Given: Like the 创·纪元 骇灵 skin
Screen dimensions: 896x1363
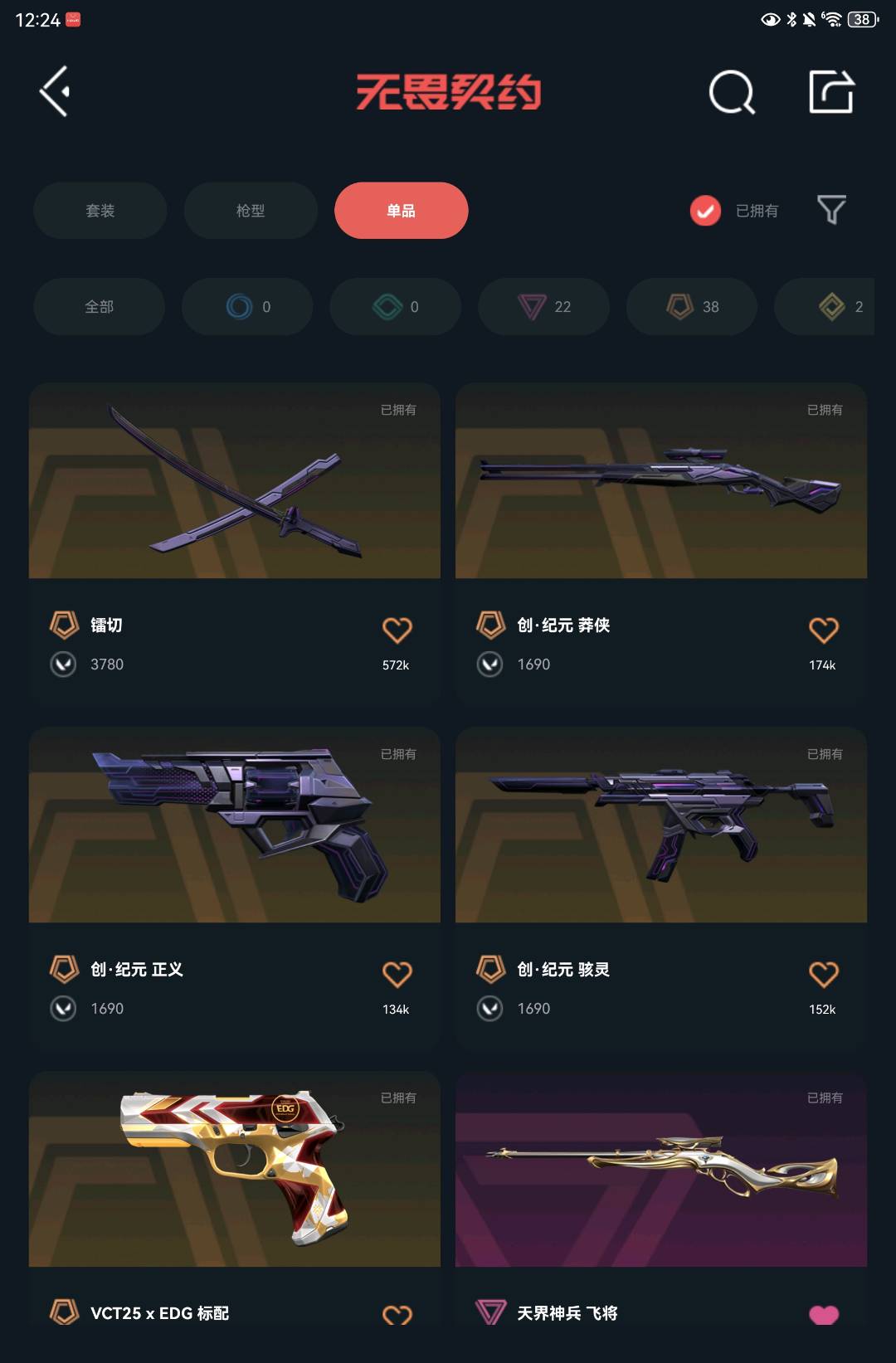Looking at the screenshot, I should (823, 974).
